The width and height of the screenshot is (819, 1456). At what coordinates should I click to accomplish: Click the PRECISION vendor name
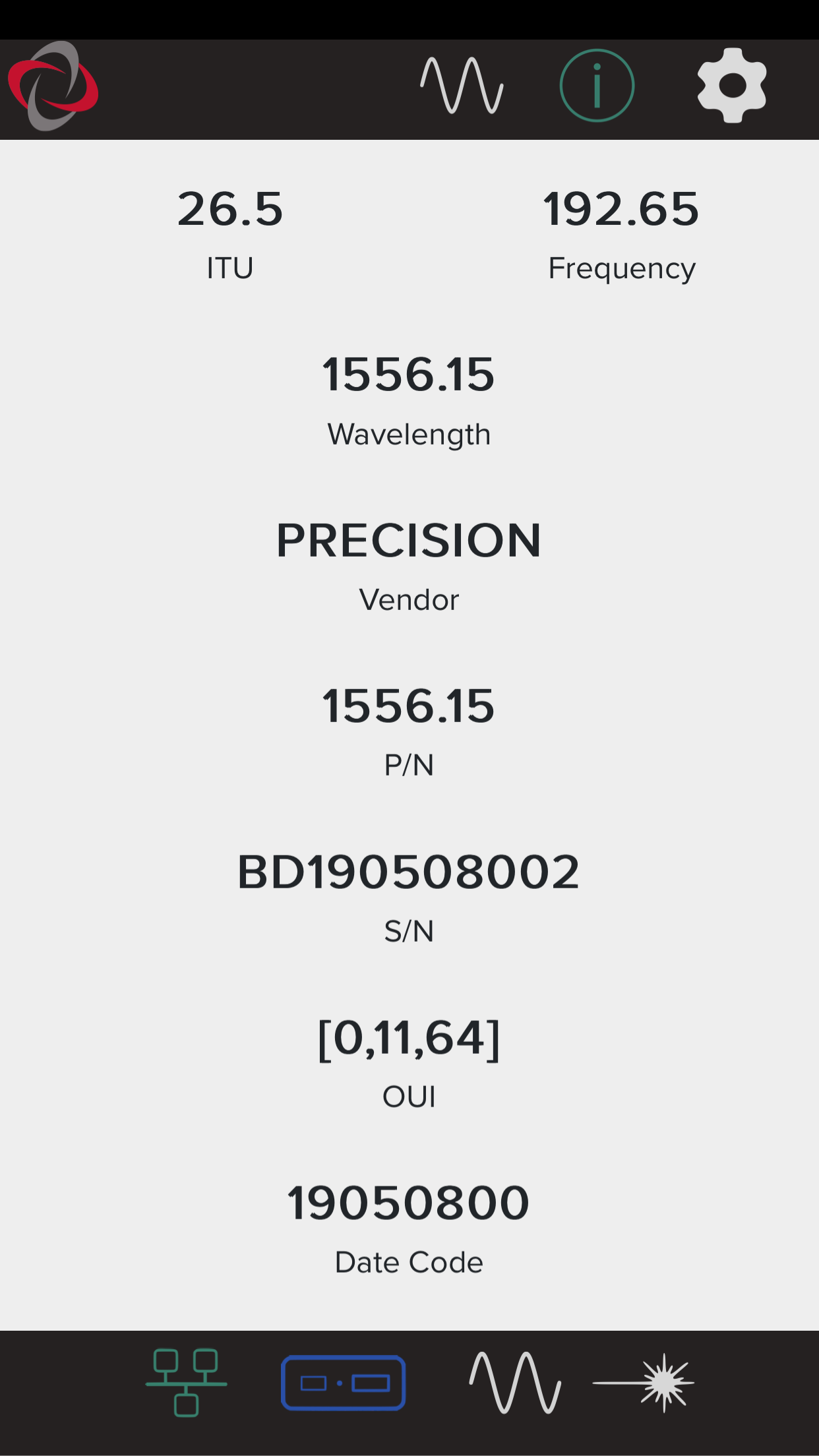coord(409,541)
